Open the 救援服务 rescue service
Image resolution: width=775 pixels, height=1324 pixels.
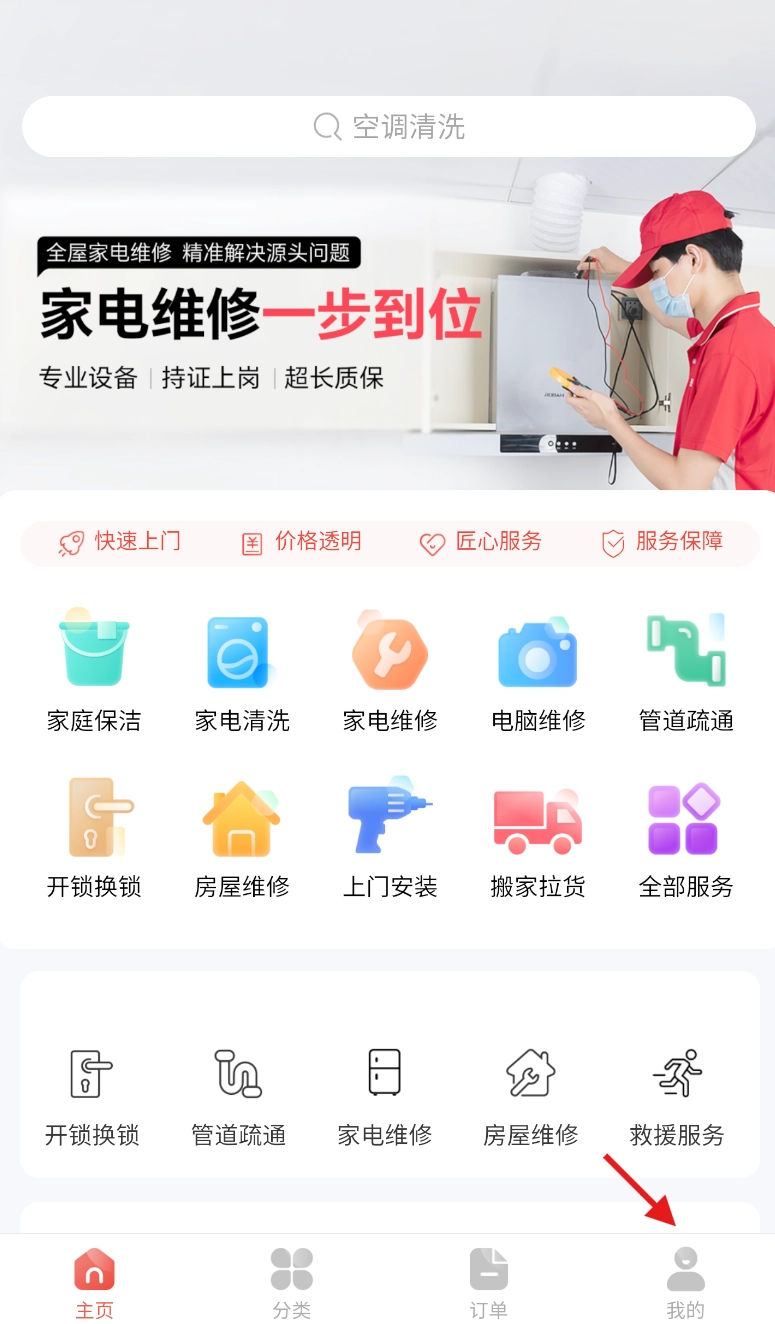(x=677, y=1096)
